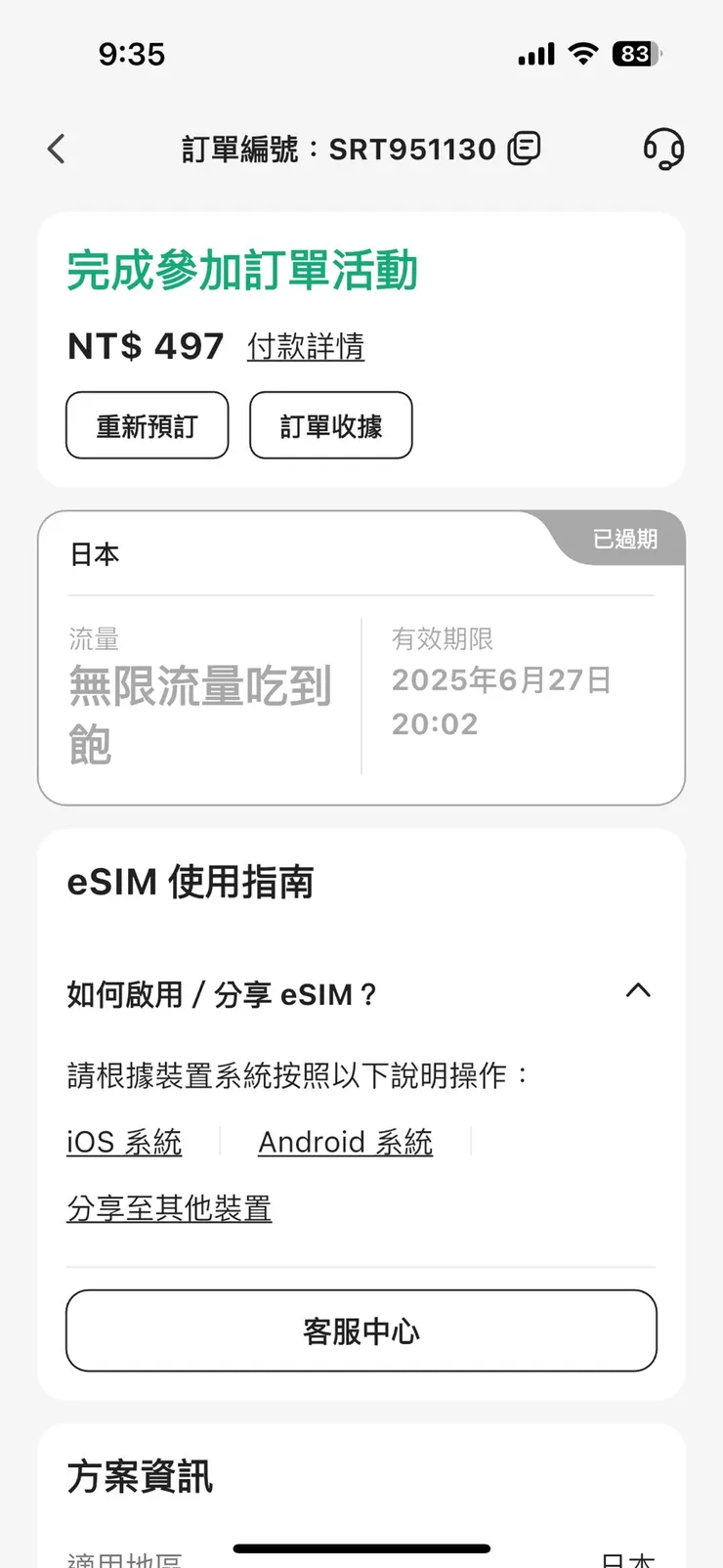This screenshot has height=1568, width=723.
Task: Check the Wi-Fi status icon
Action: [582, 55]
